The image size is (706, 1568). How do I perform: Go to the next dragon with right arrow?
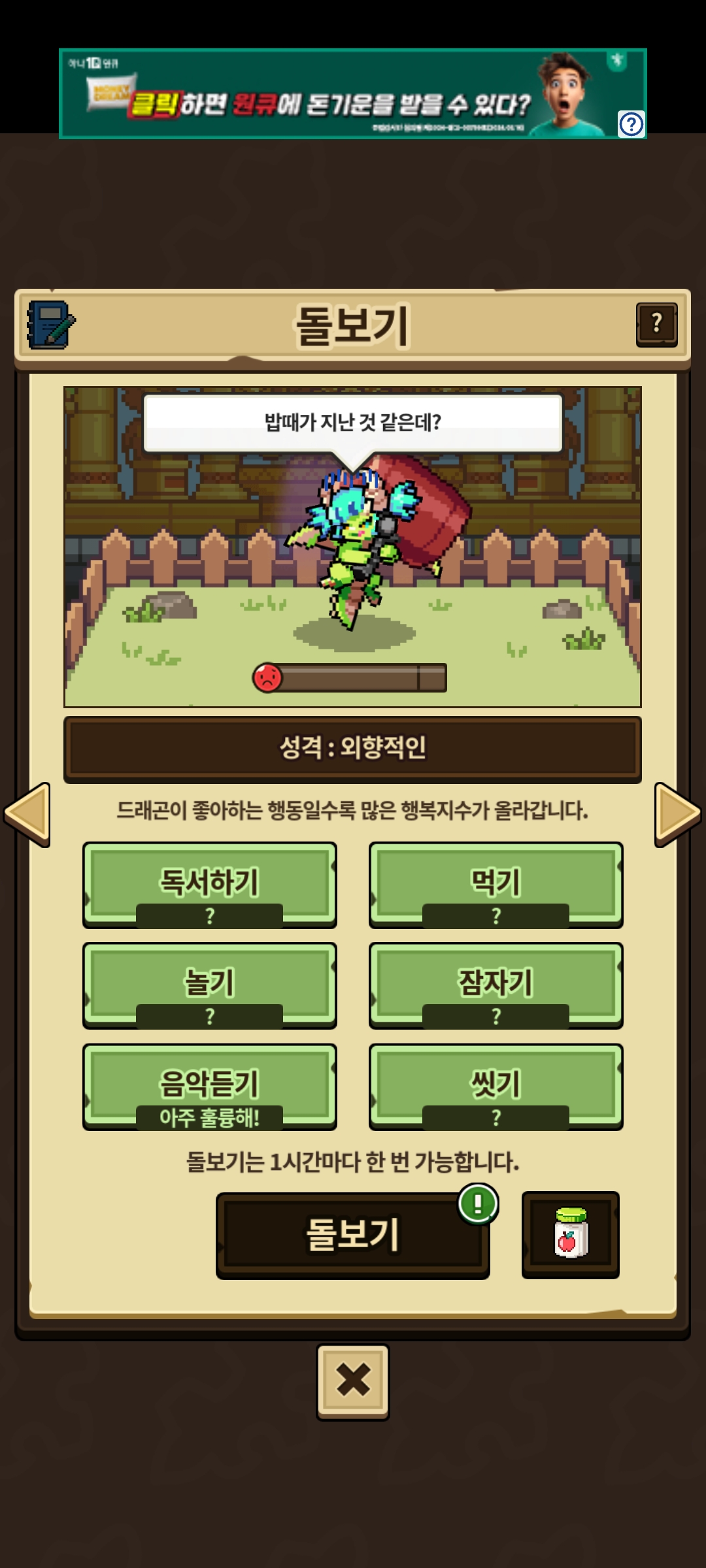pyautogui.click(x=678, y=814)
